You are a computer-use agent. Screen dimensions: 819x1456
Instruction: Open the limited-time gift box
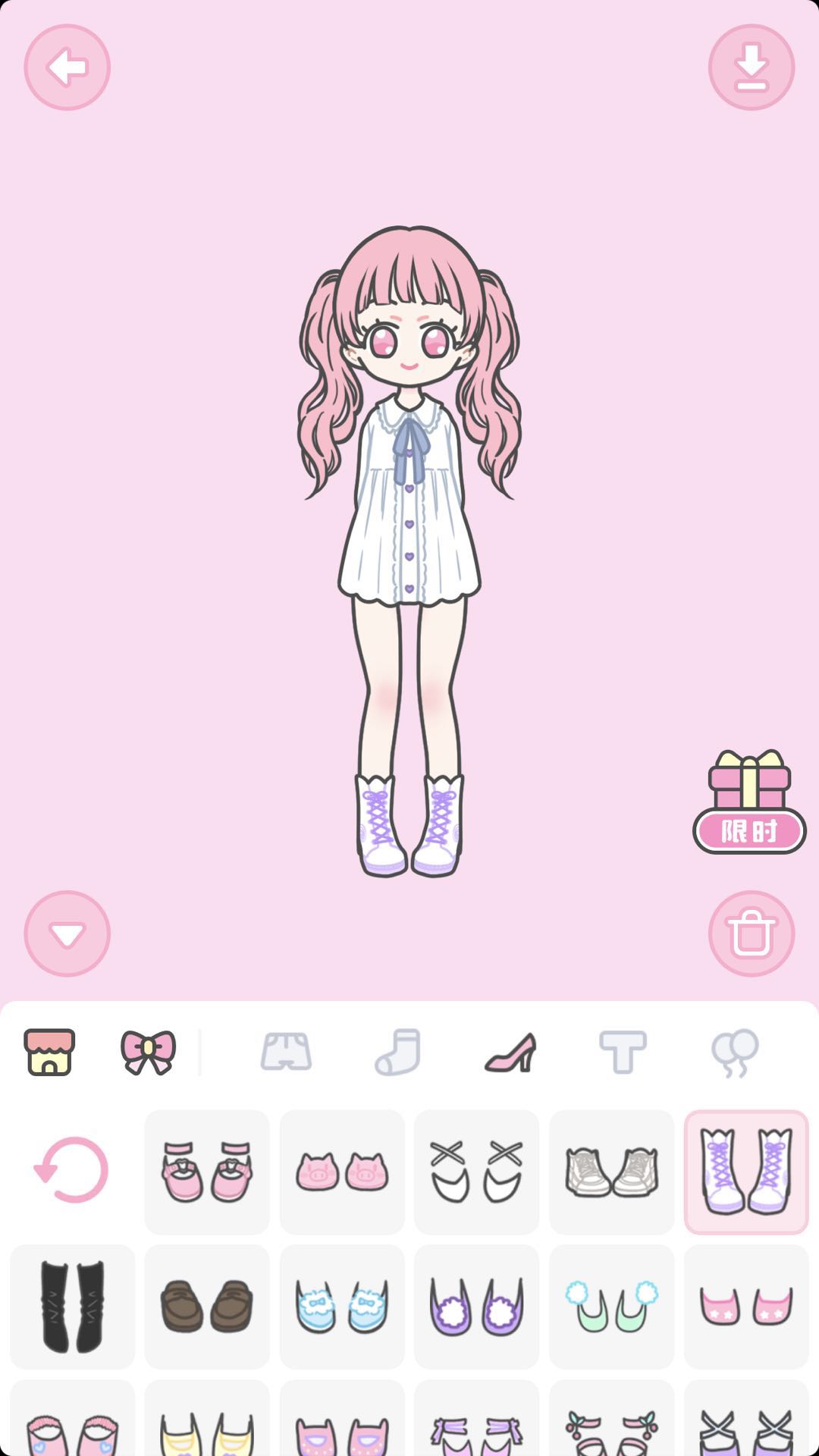[x=749, y=802]
